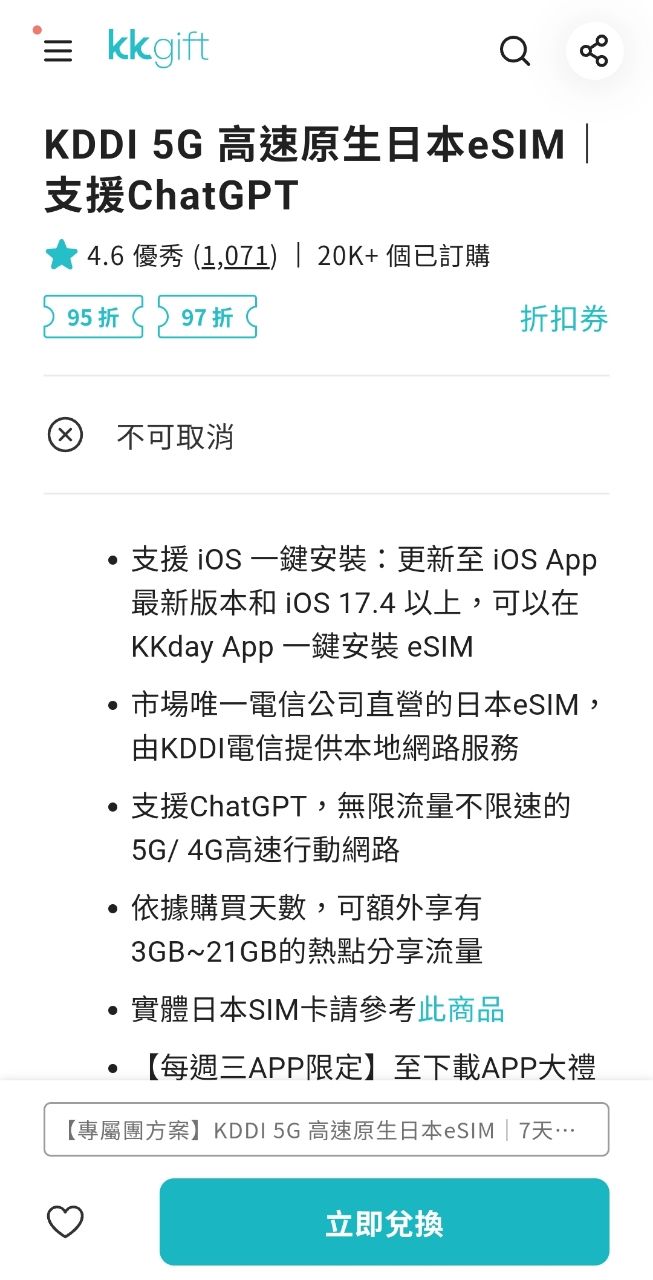Open the 1,071 reviews link
This screenshot has width=653, height=1280.
coord(236,256)
